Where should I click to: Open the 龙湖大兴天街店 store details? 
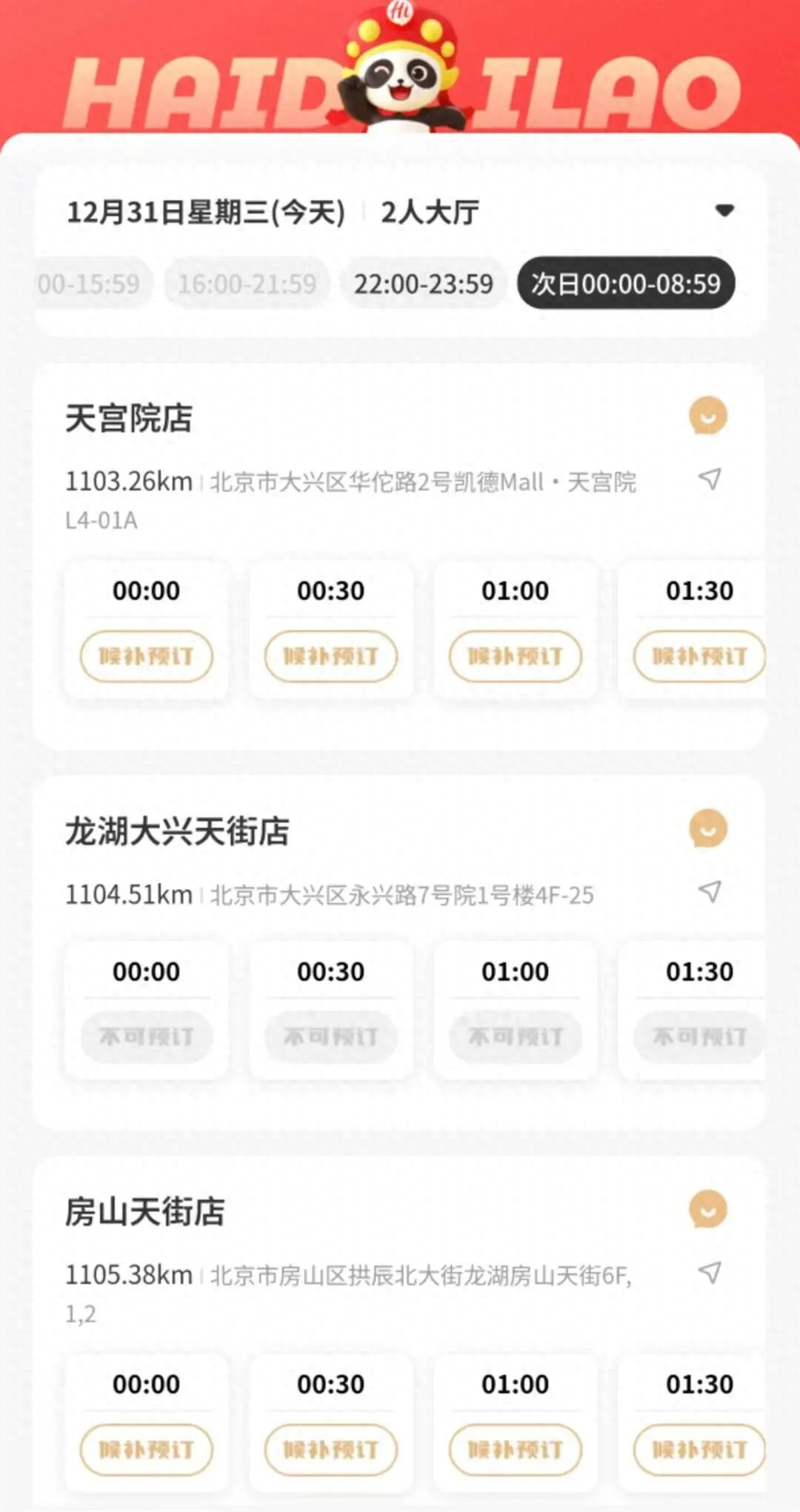tap(177, 831)
